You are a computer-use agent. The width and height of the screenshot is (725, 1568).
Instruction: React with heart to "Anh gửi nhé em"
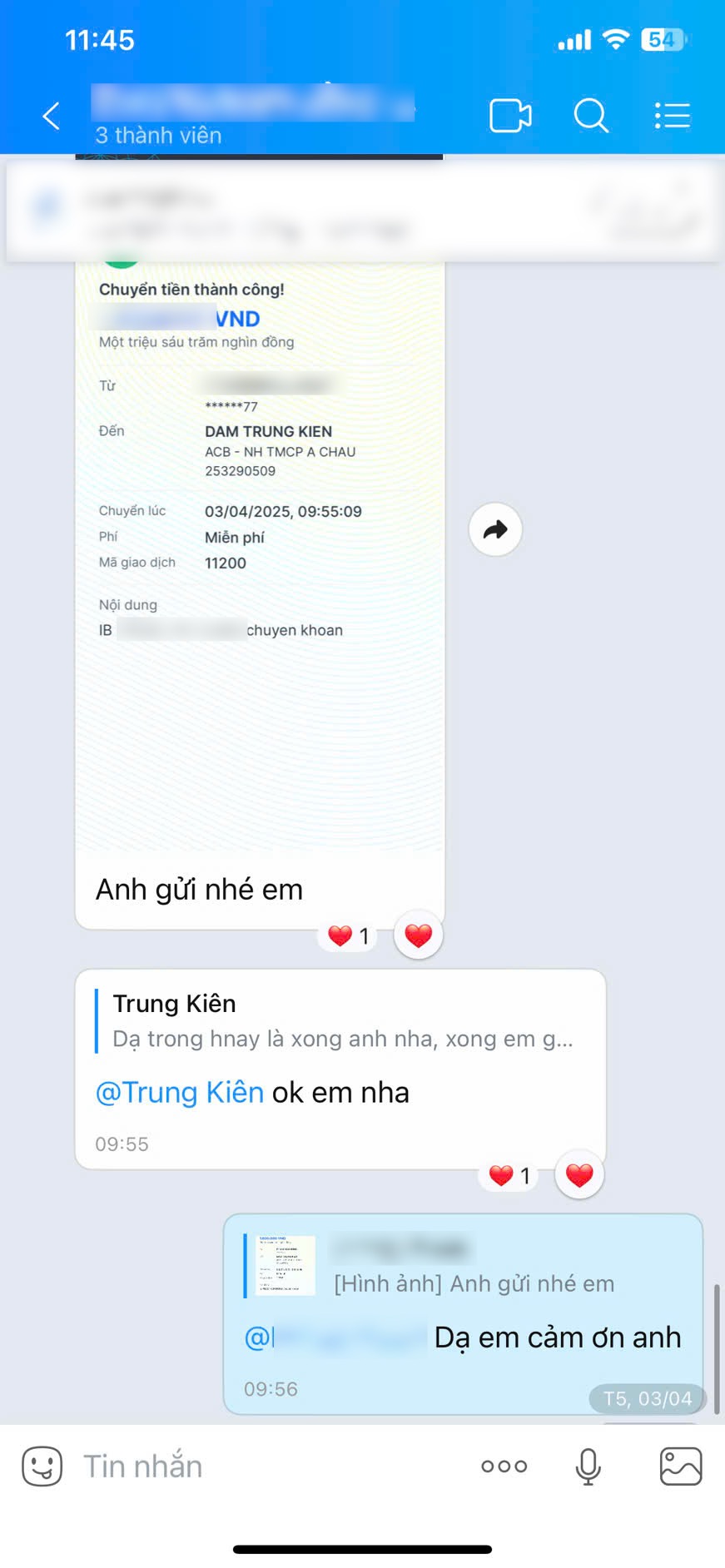click(x=418, y=935)
